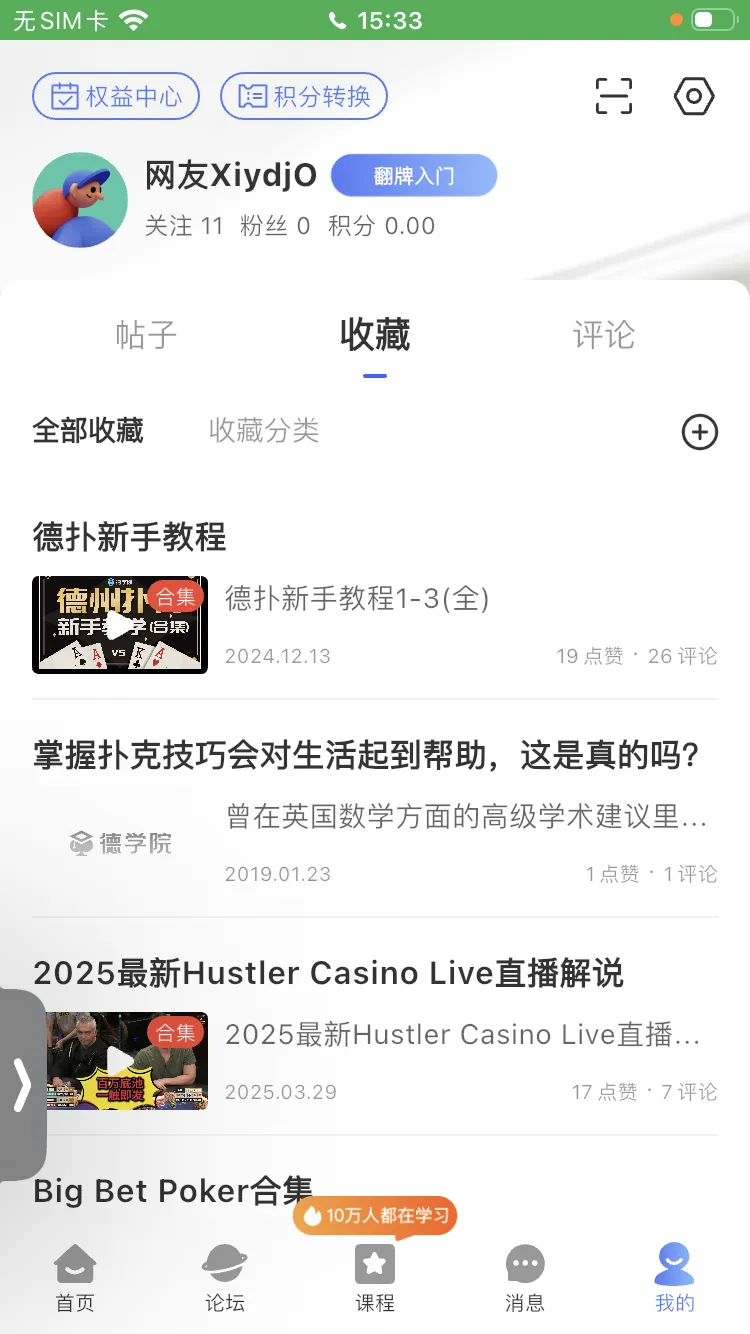The image size is (750, 1334).
Task: Open the 翻牌入门 level badge
Action: 413,175
